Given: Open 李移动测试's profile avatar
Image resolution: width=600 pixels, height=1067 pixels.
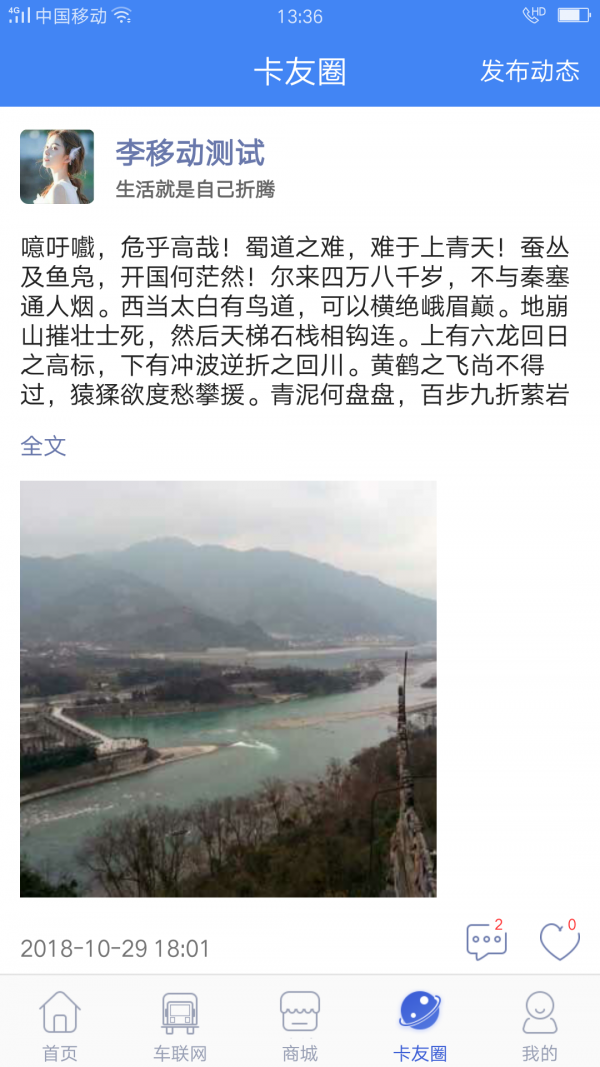Looking at the screenshot, I should 57,167.
